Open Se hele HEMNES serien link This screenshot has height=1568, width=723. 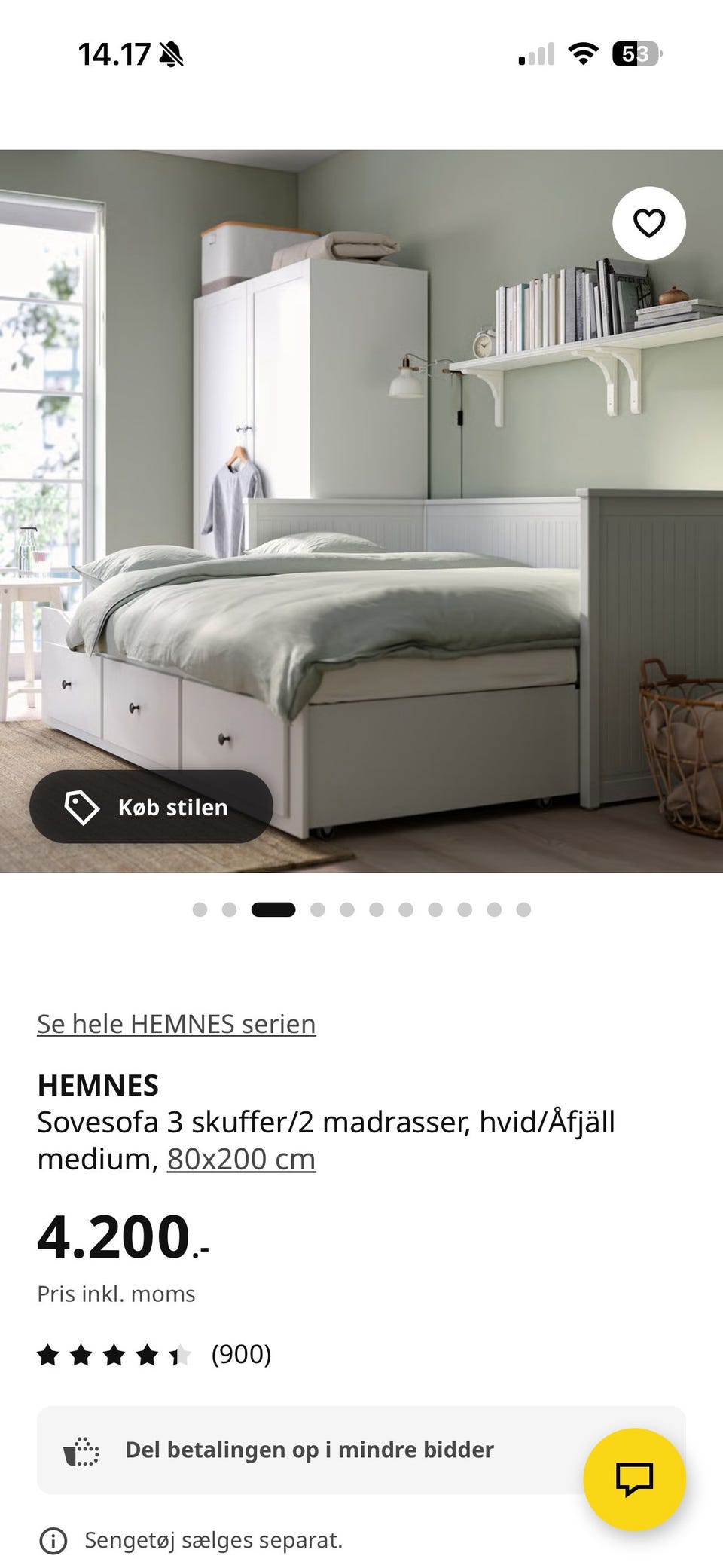[176, 1023]
